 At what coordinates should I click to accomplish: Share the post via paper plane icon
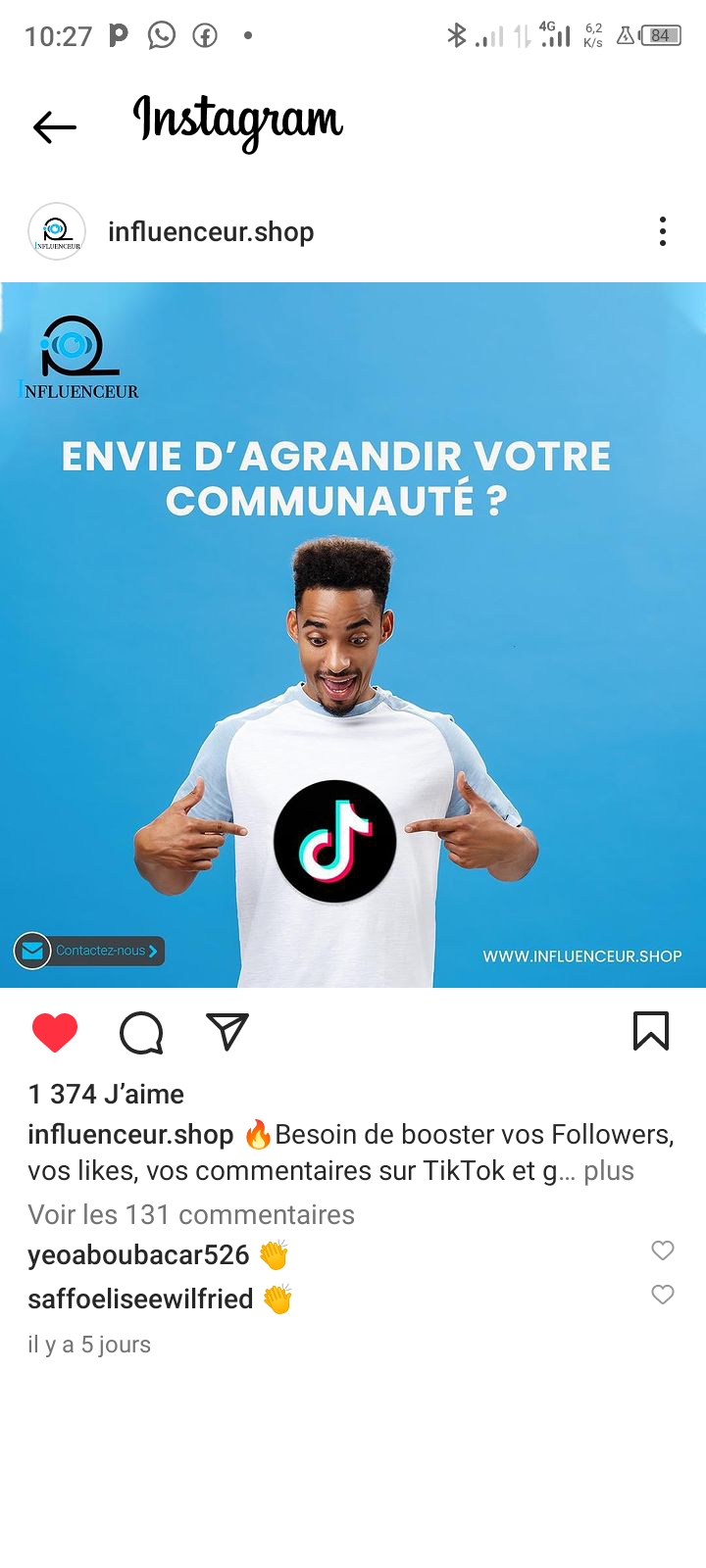point(227,1032)
